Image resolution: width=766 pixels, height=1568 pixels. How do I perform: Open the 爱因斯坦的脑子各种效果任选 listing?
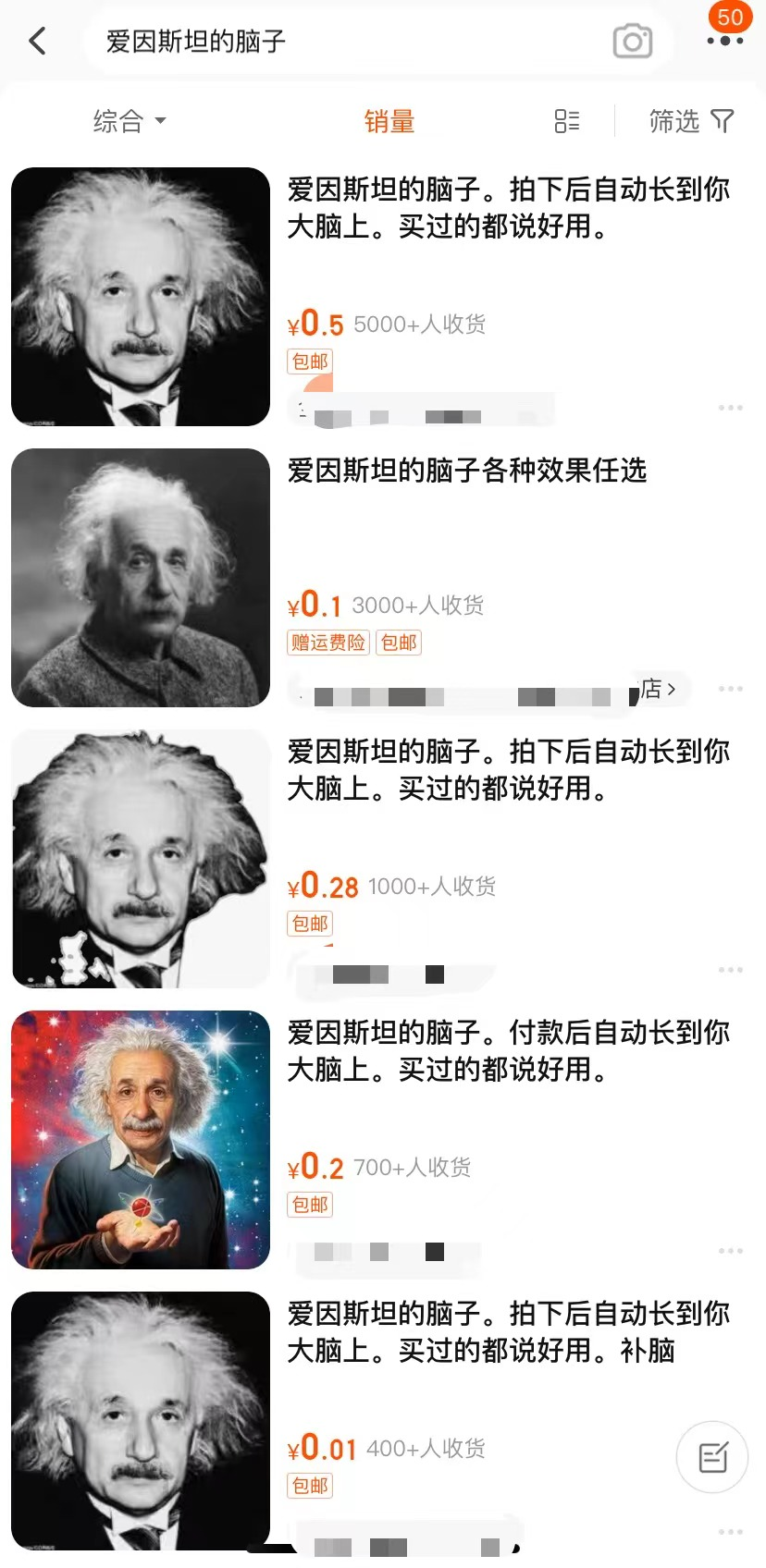[466, 471]
